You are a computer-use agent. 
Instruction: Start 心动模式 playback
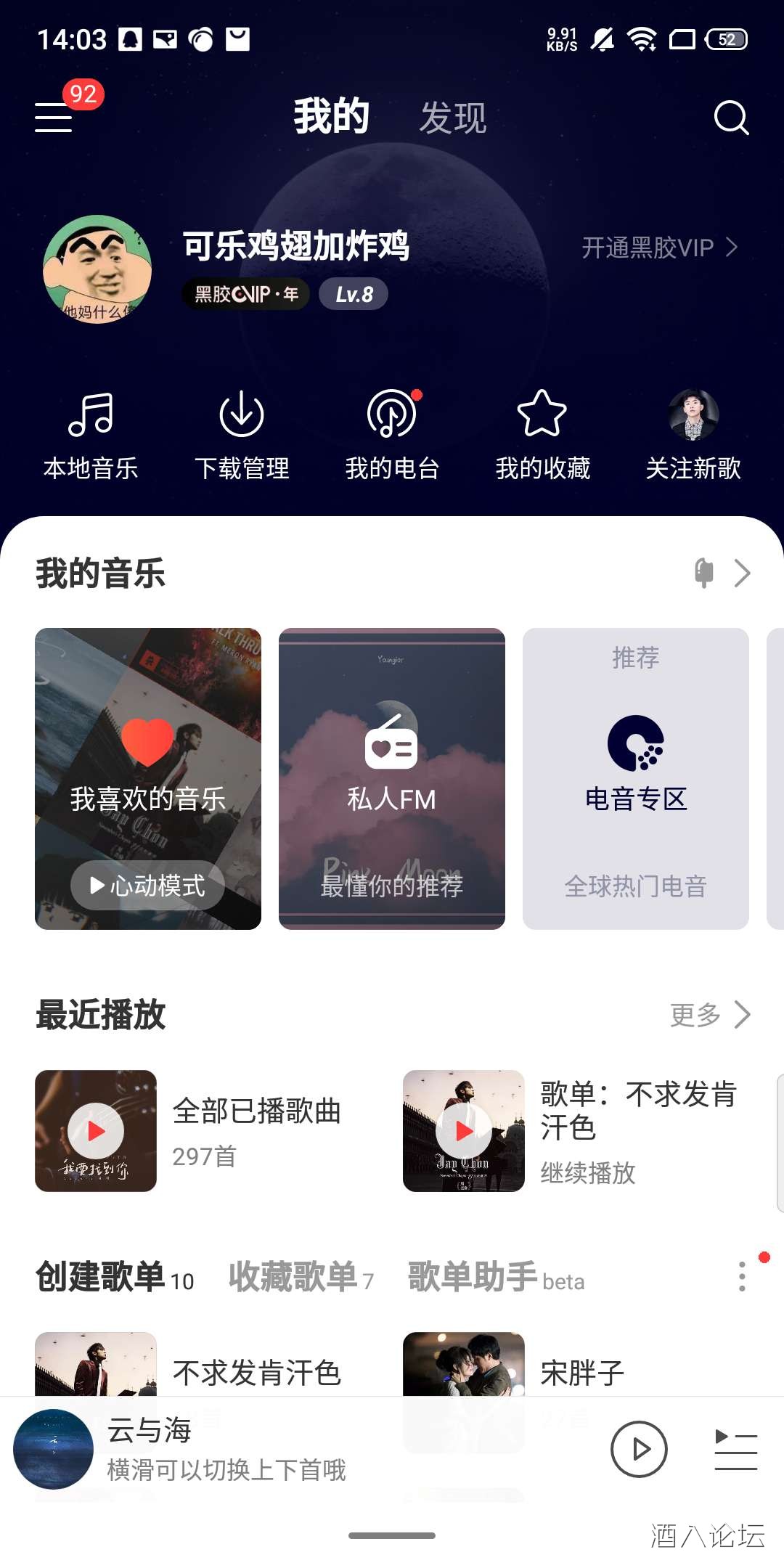tap(147, 885)
